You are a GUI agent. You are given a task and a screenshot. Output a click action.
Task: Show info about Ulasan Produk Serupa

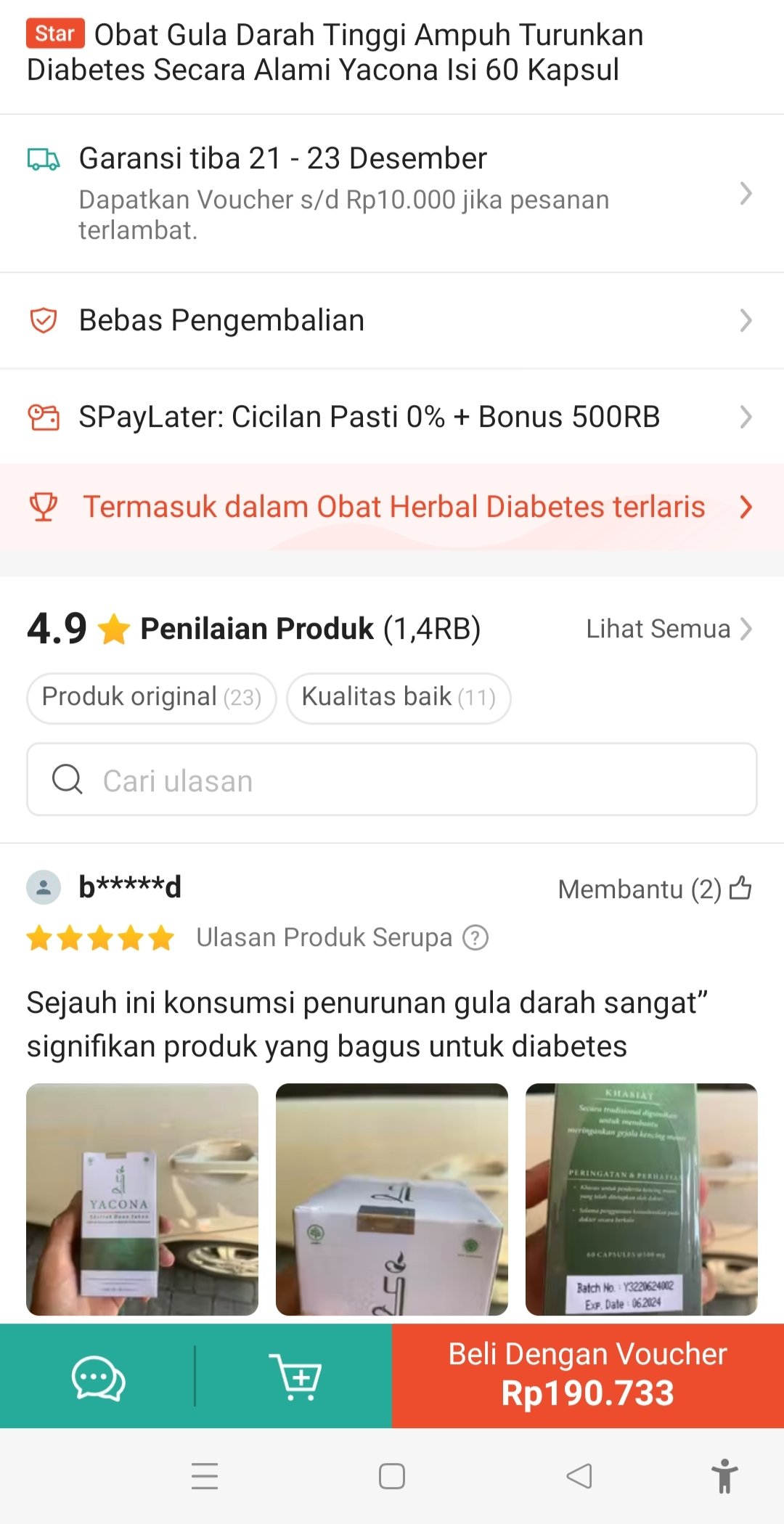(x=475, y=938)
